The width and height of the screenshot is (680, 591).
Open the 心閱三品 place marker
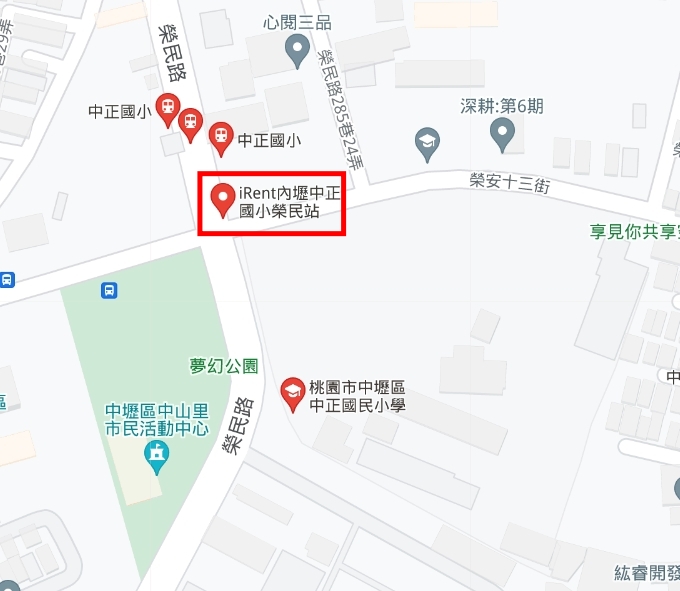pyautogui.click(x=297, y=48)
